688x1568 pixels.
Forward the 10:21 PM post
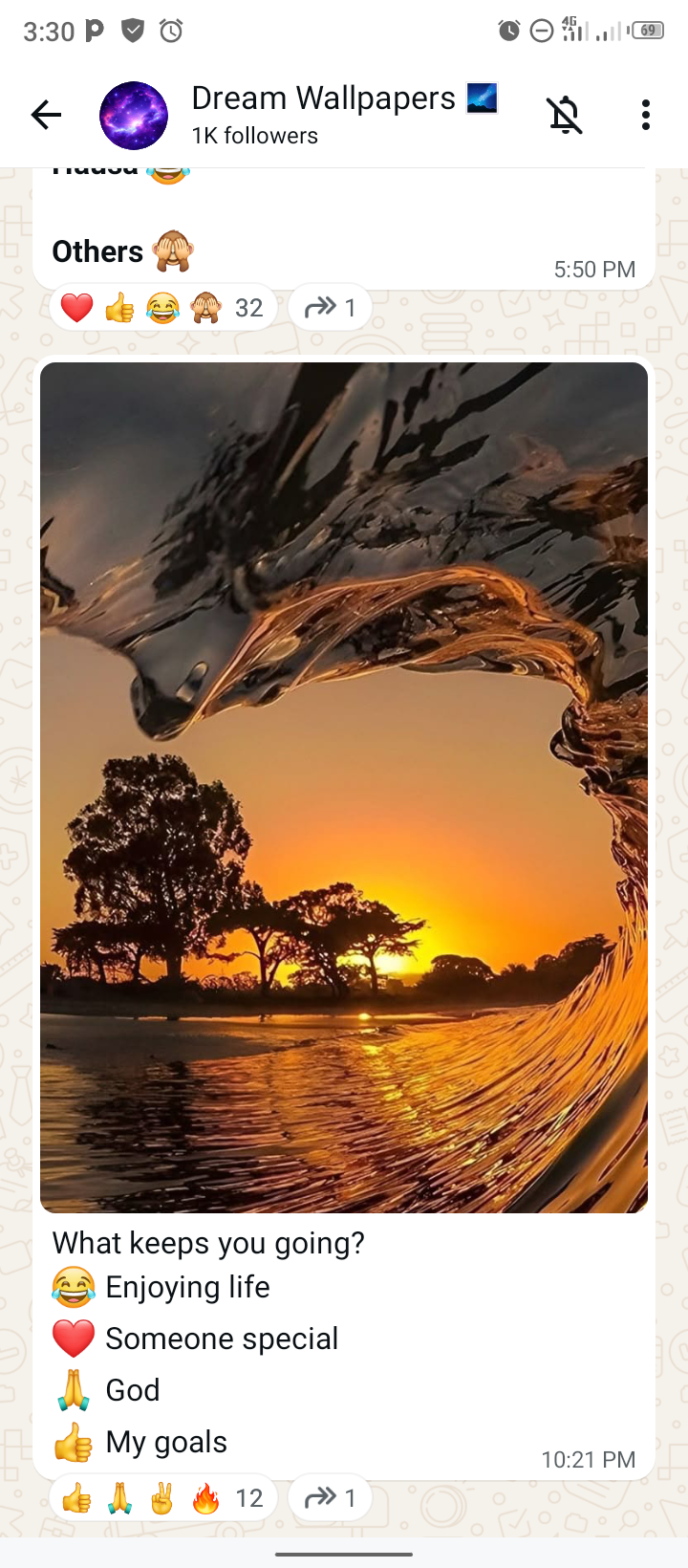pos(330,1498)
